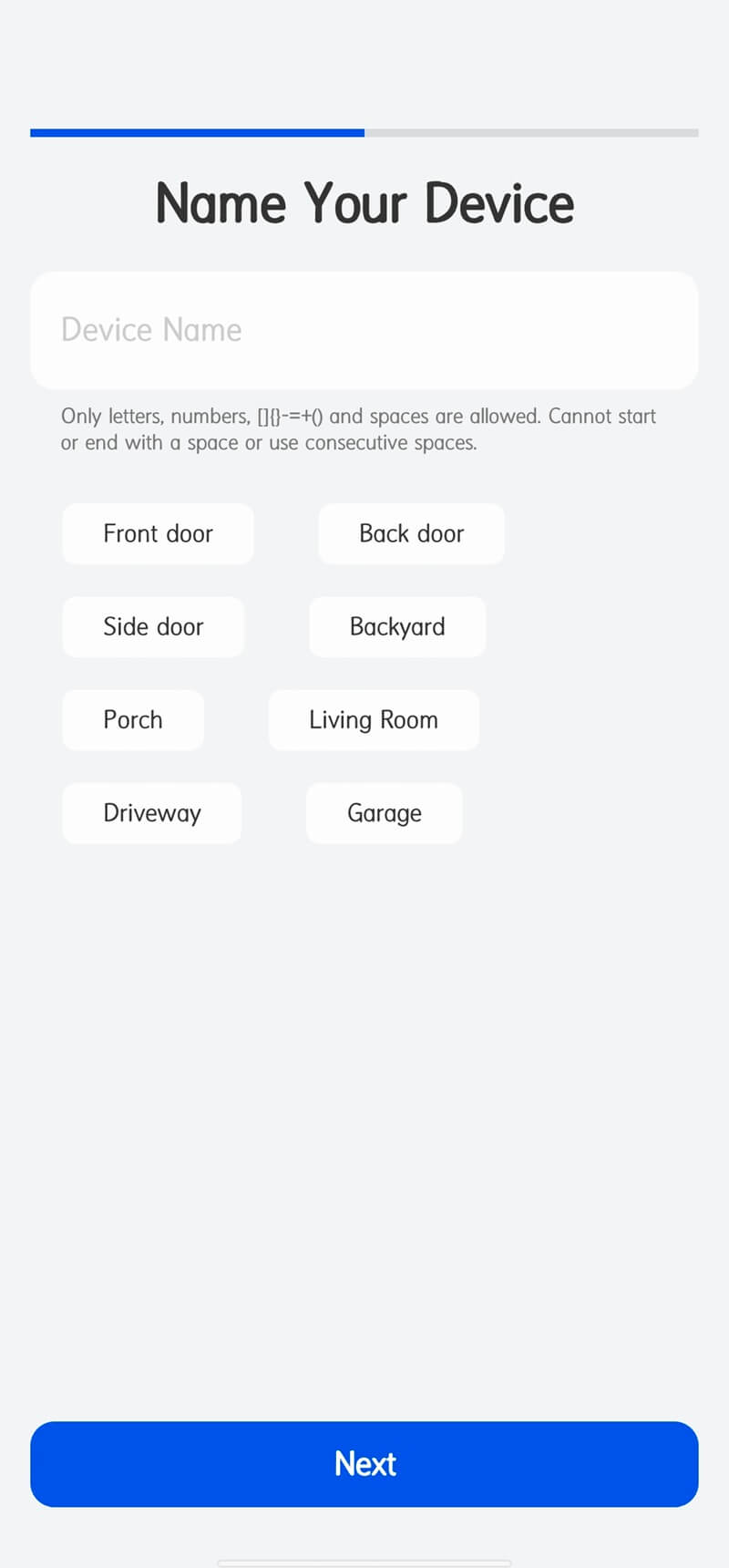This screenshot has height=1568, width=729.
Task: Select Living Room as device name
Action: [374, 720]
